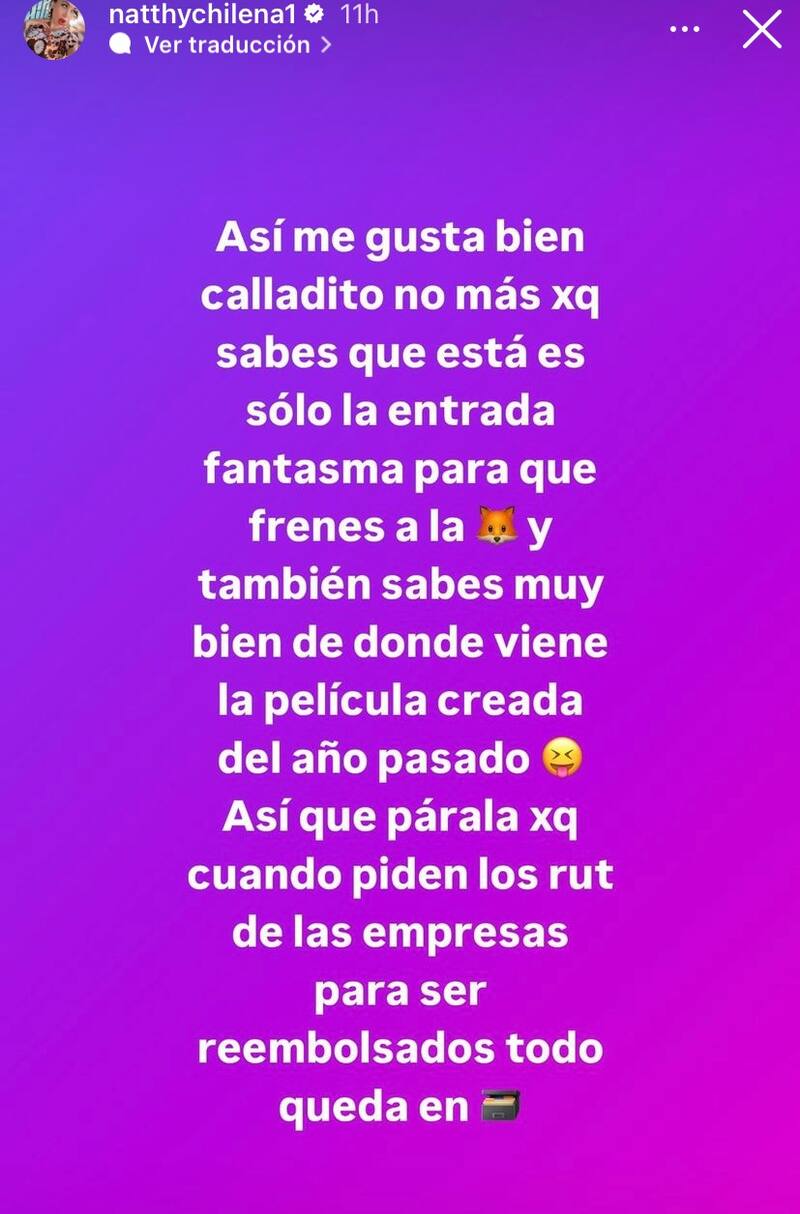
Task: Tap Ver traducción to translate the story
Action: (226, 45)
